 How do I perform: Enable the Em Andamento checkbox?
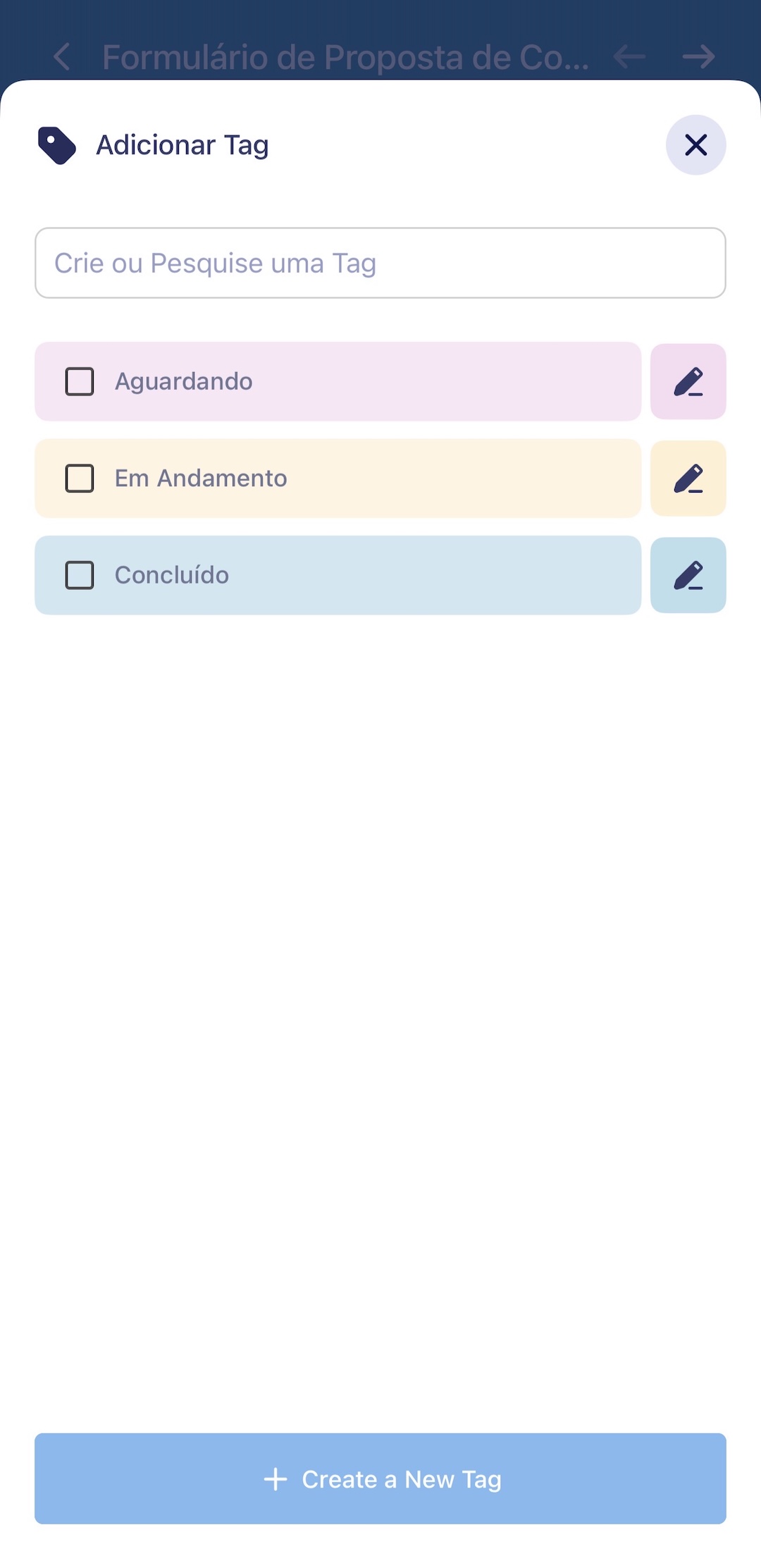[79, 478]
